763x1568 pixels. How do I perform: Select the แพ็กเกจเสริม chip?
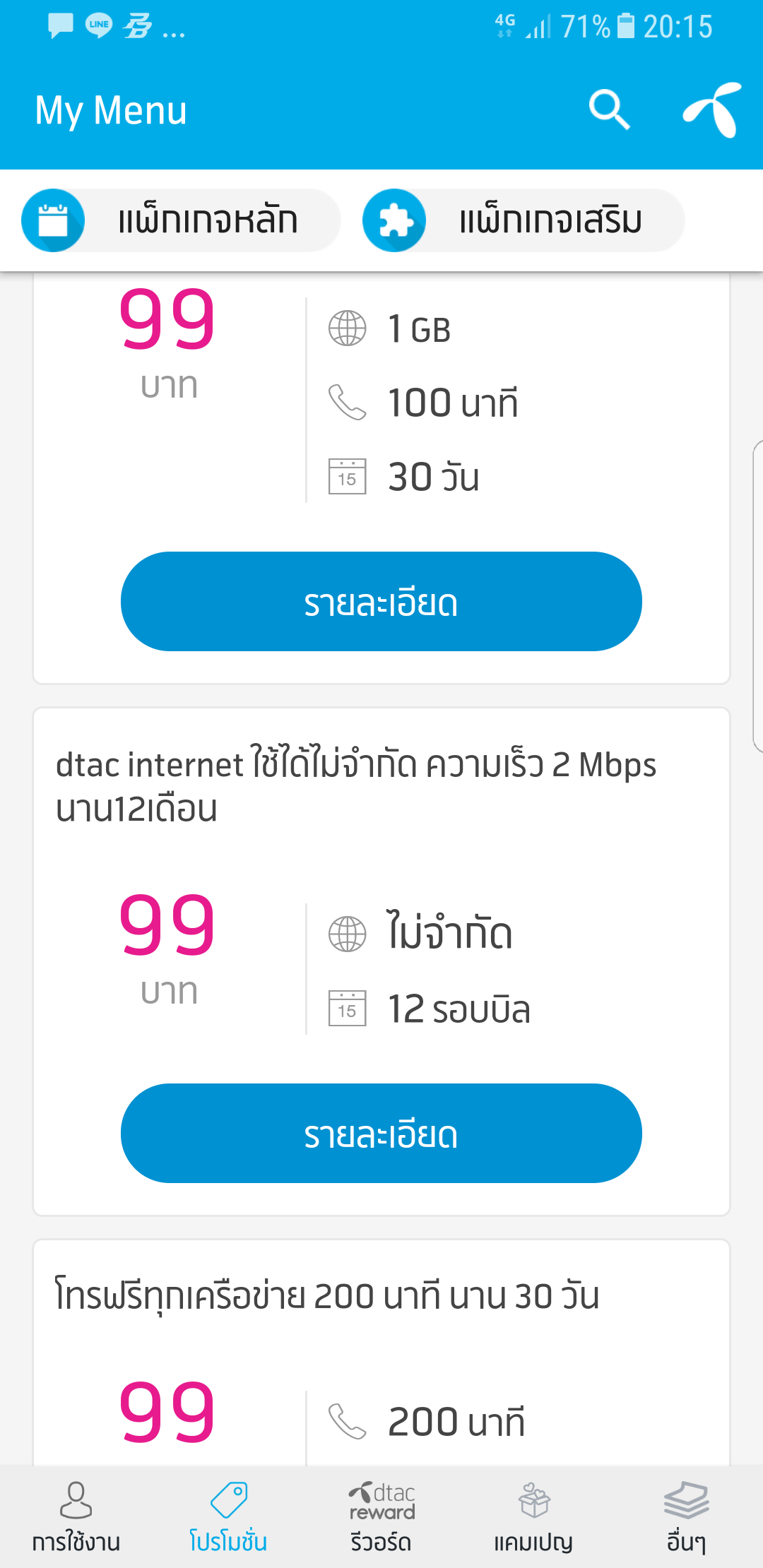pyautogui.click(x=523, y=220)
